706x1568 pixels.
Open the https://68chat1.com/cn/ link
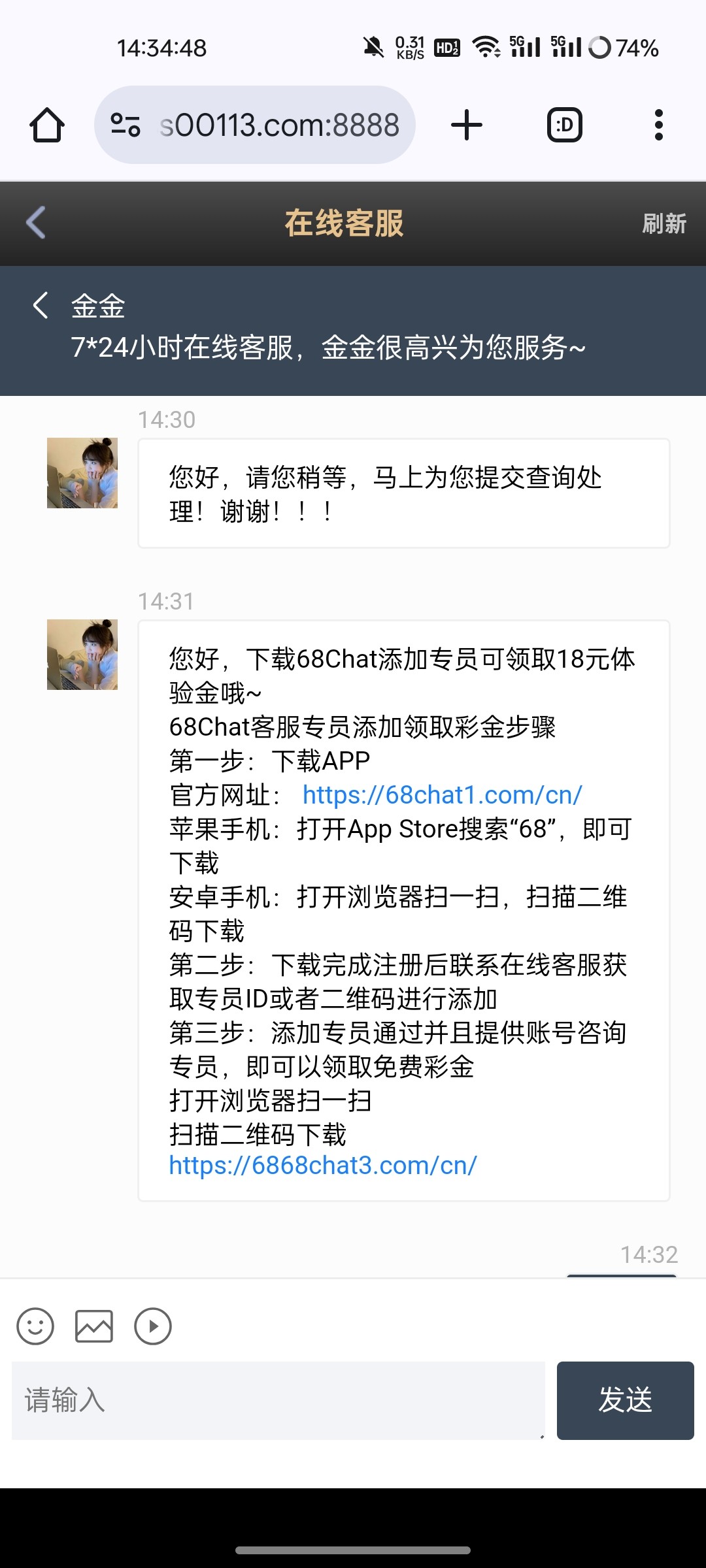click(x=442, y=795)
